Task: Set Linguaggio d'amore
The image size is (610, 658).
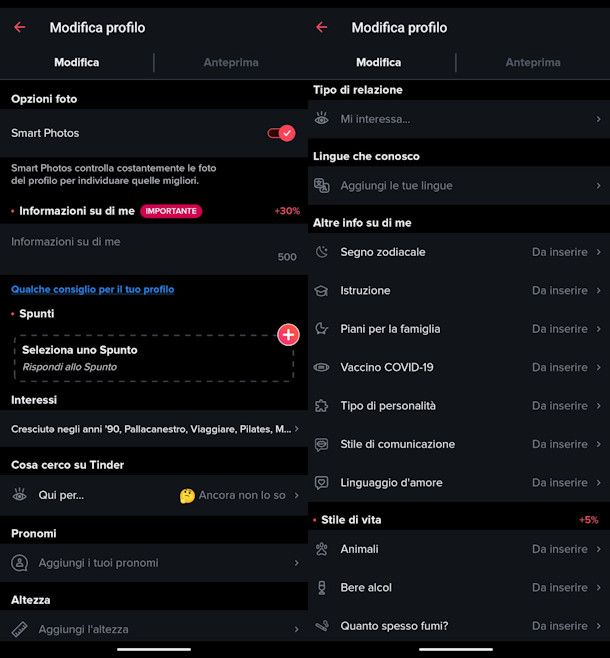Action: (x=457, y=483)
